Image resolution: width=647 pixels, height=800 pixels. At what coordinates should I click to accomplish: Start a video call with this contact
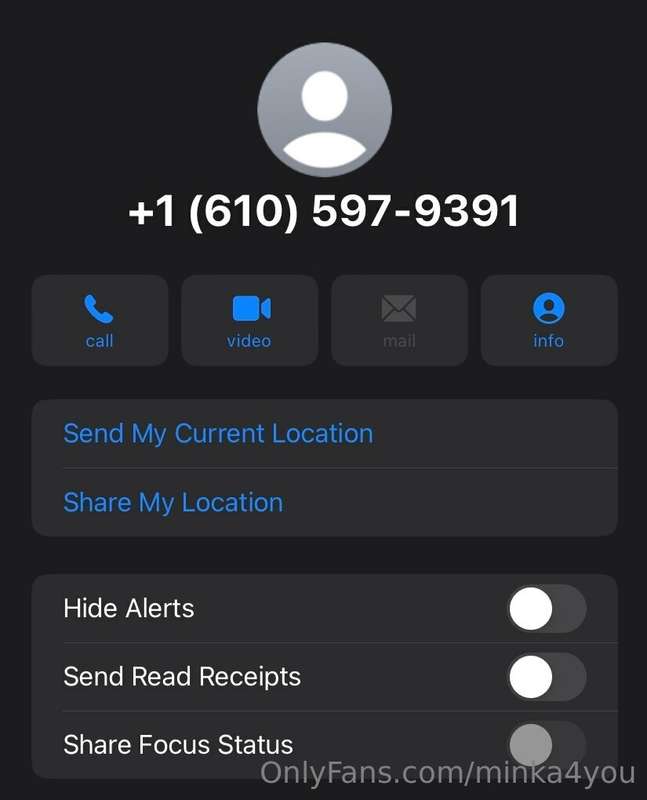(x=249, y=320)
